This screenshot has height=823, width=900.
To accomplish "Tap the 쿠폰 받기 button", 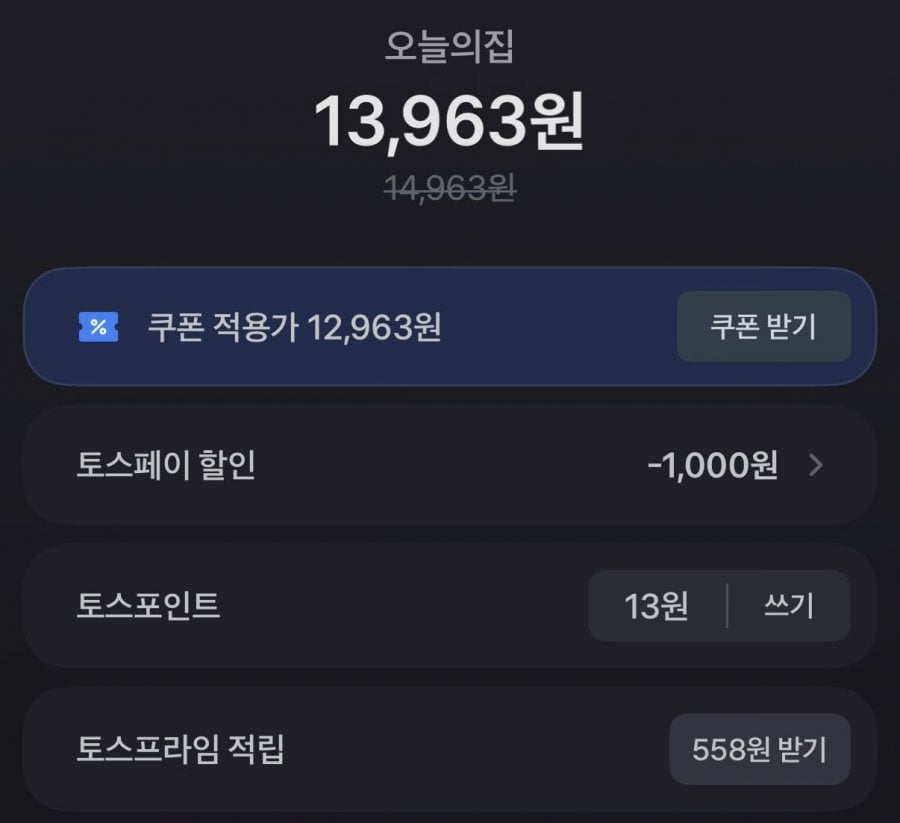I will (763, 327).
